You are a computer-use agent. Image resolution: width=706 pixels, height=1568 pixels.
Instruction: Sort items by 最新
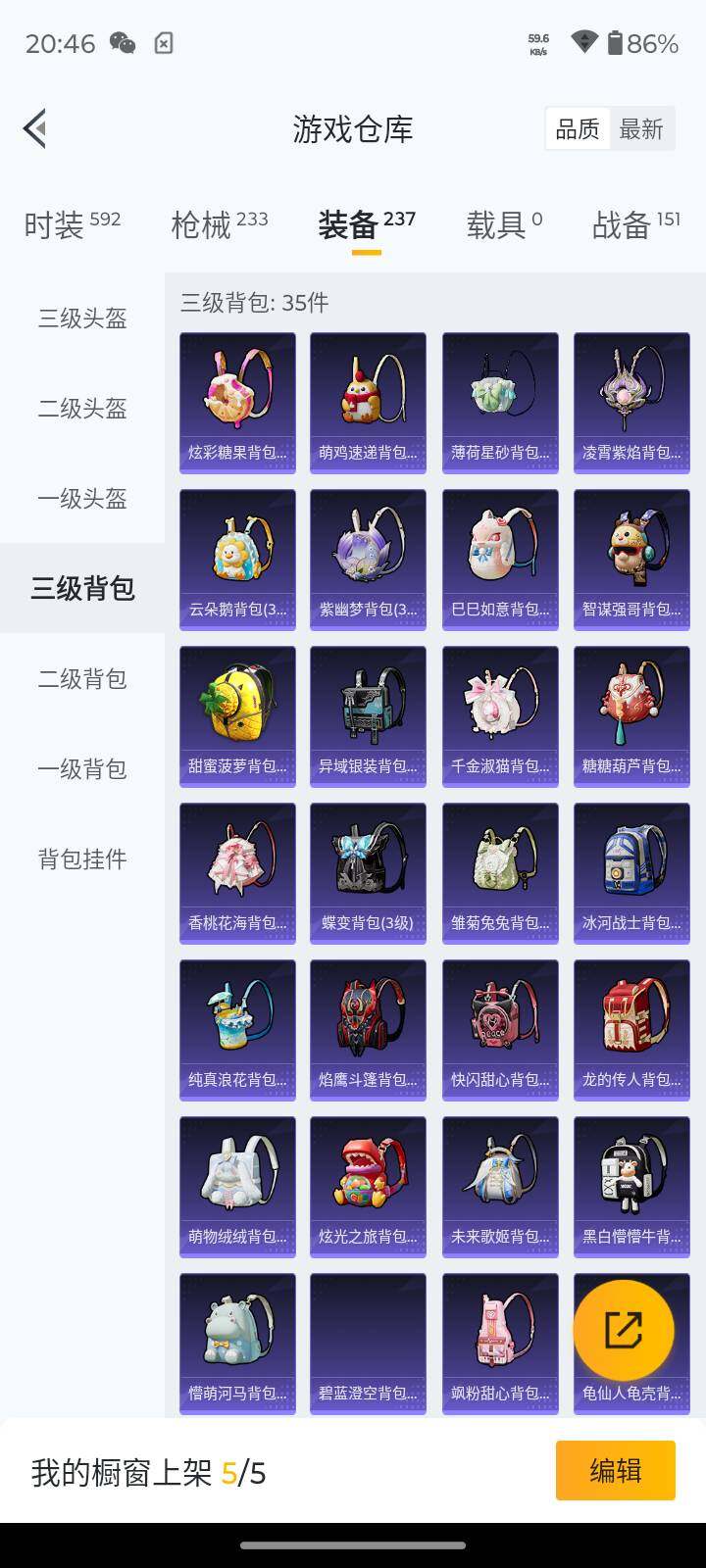641,128
